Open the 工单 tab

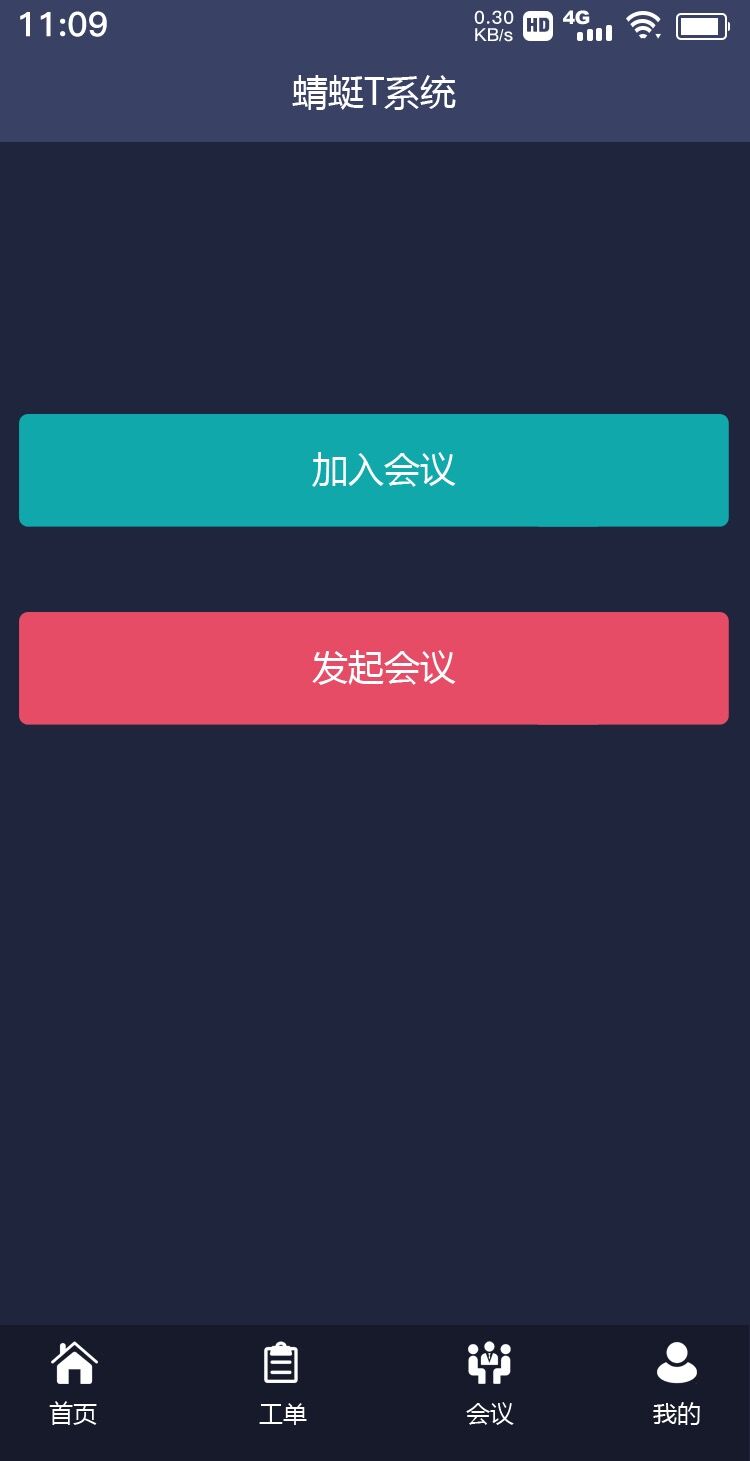click(x=282, y=1385)
